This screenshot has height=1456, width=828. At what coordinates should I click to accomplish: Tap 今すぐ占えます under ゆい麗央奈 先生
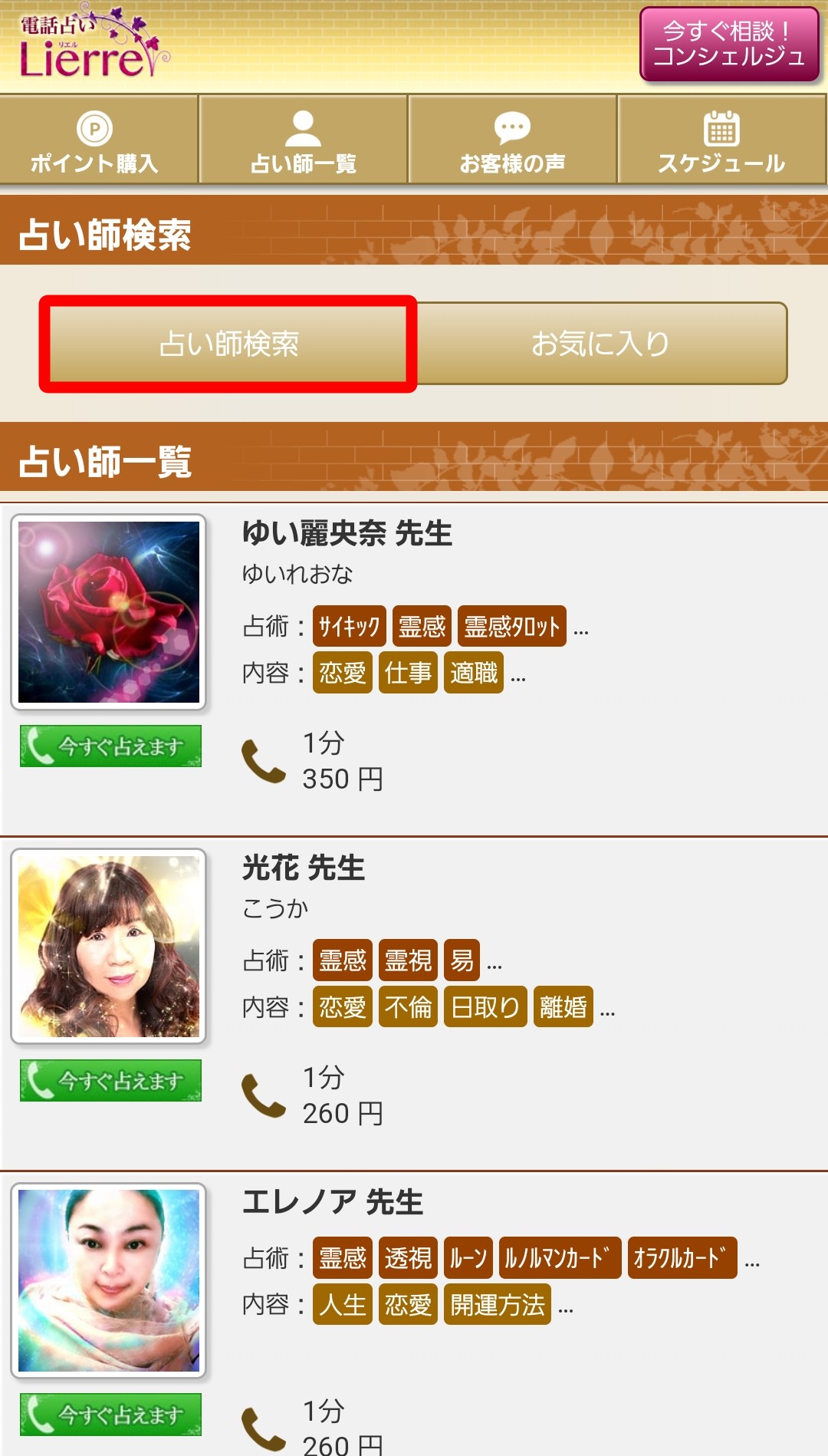(110, 746)
